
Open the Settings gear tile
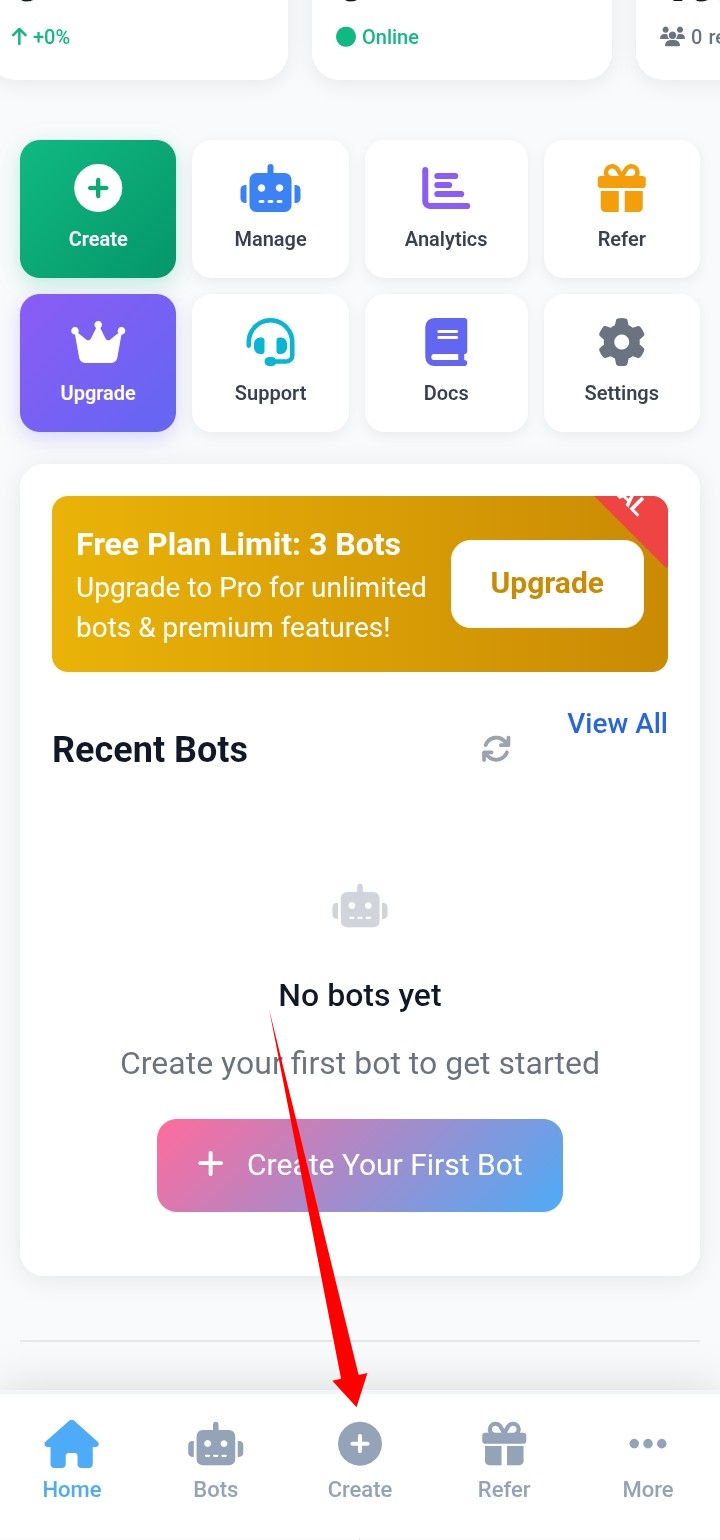tap(621, 363)
